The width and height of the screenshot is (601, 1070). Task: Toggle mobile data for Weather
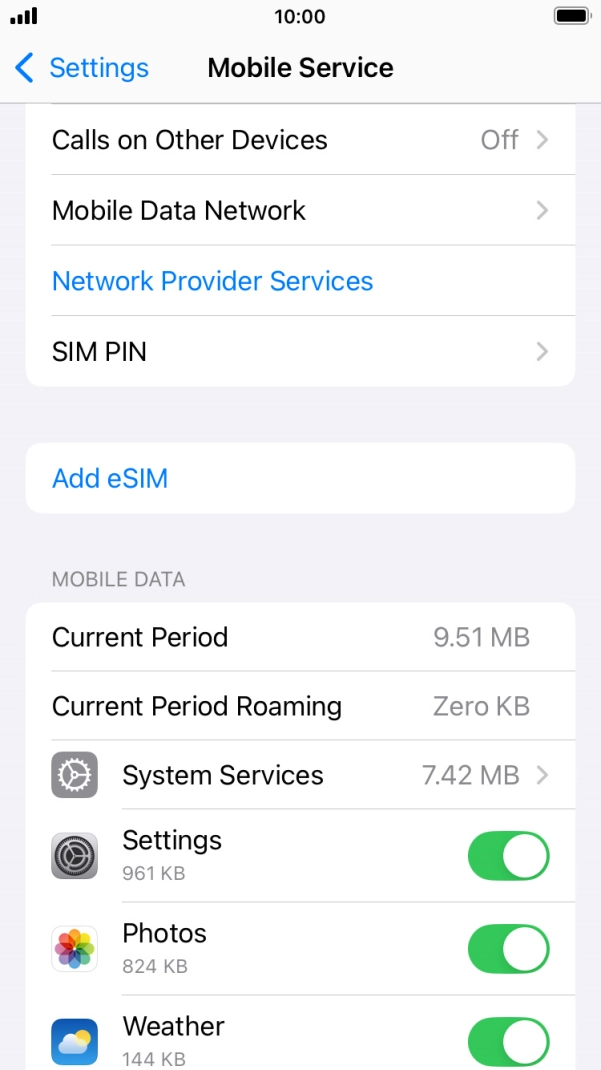508,1042
